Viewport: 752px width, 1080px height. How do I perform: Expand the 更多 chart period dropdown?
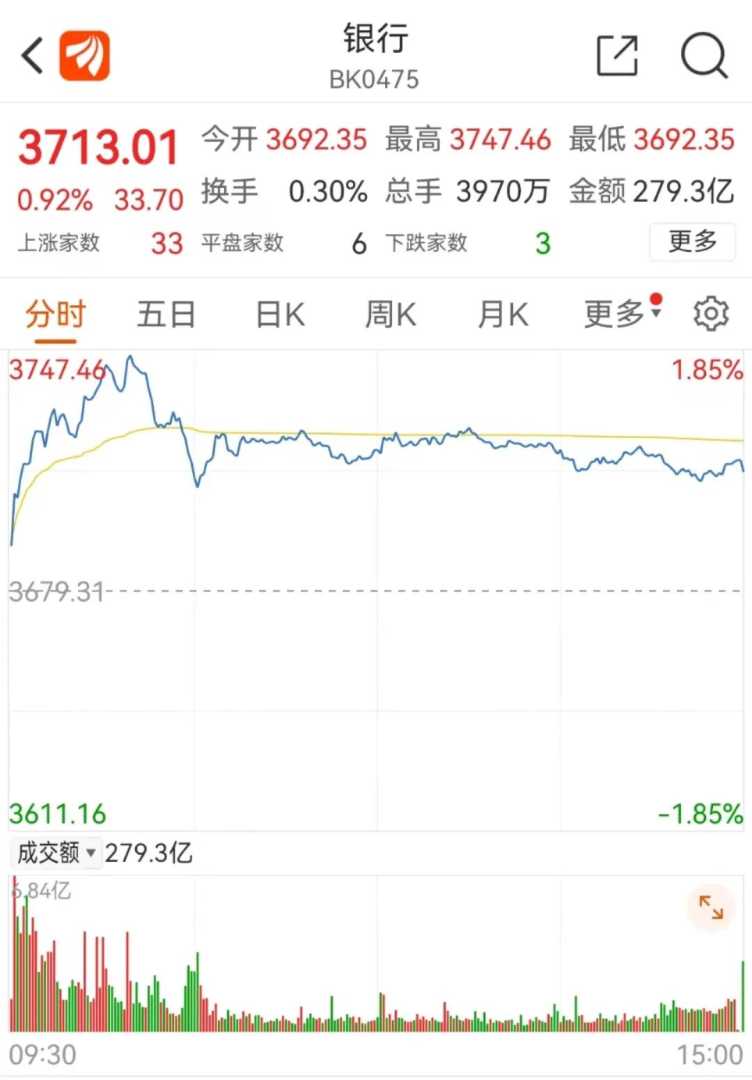[x=622, y=315]
